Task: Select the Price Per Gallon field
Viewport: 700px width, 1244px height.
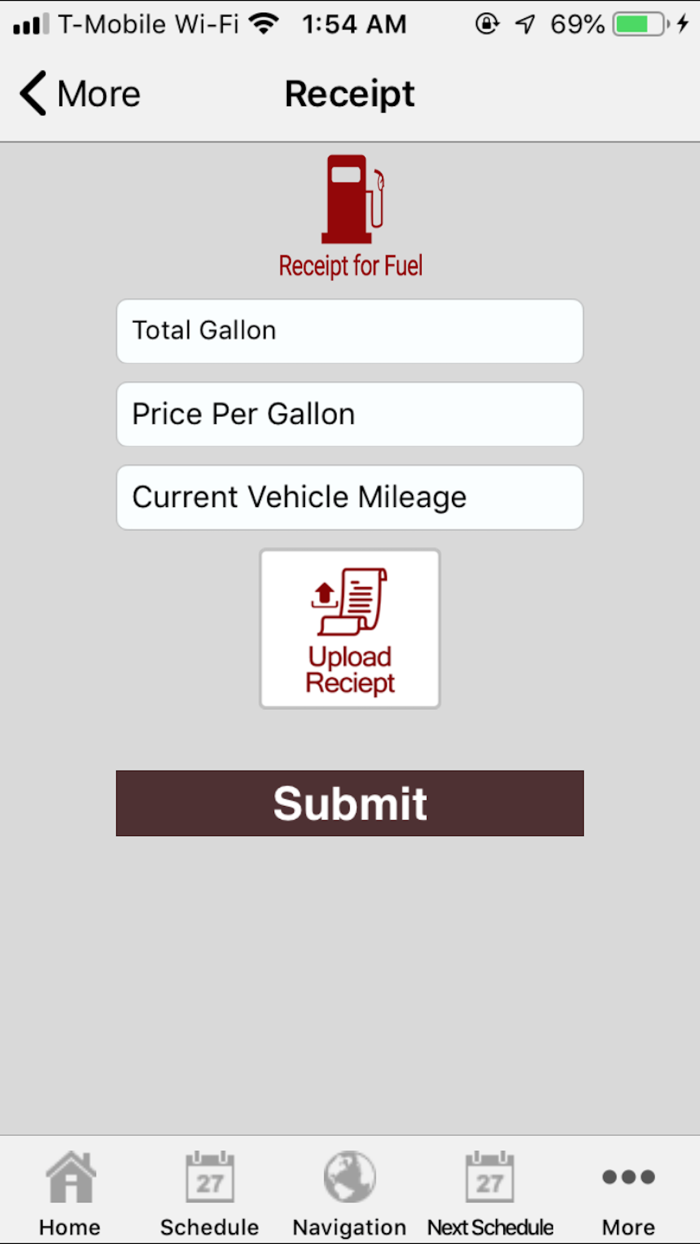Action: 349,414
